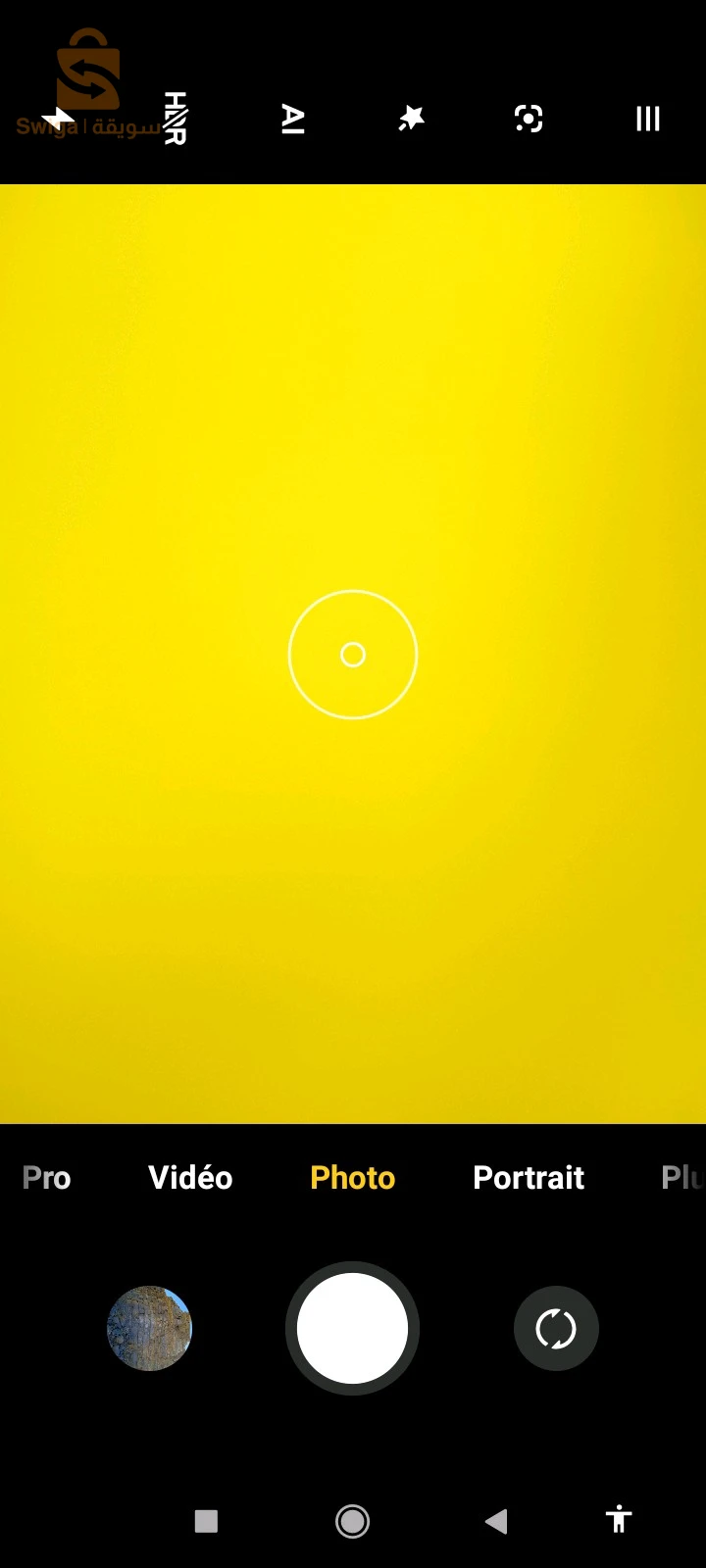Open recent apps from navigation bar
This screenshot has width=706, height=1568.
tap(206, 1521)
